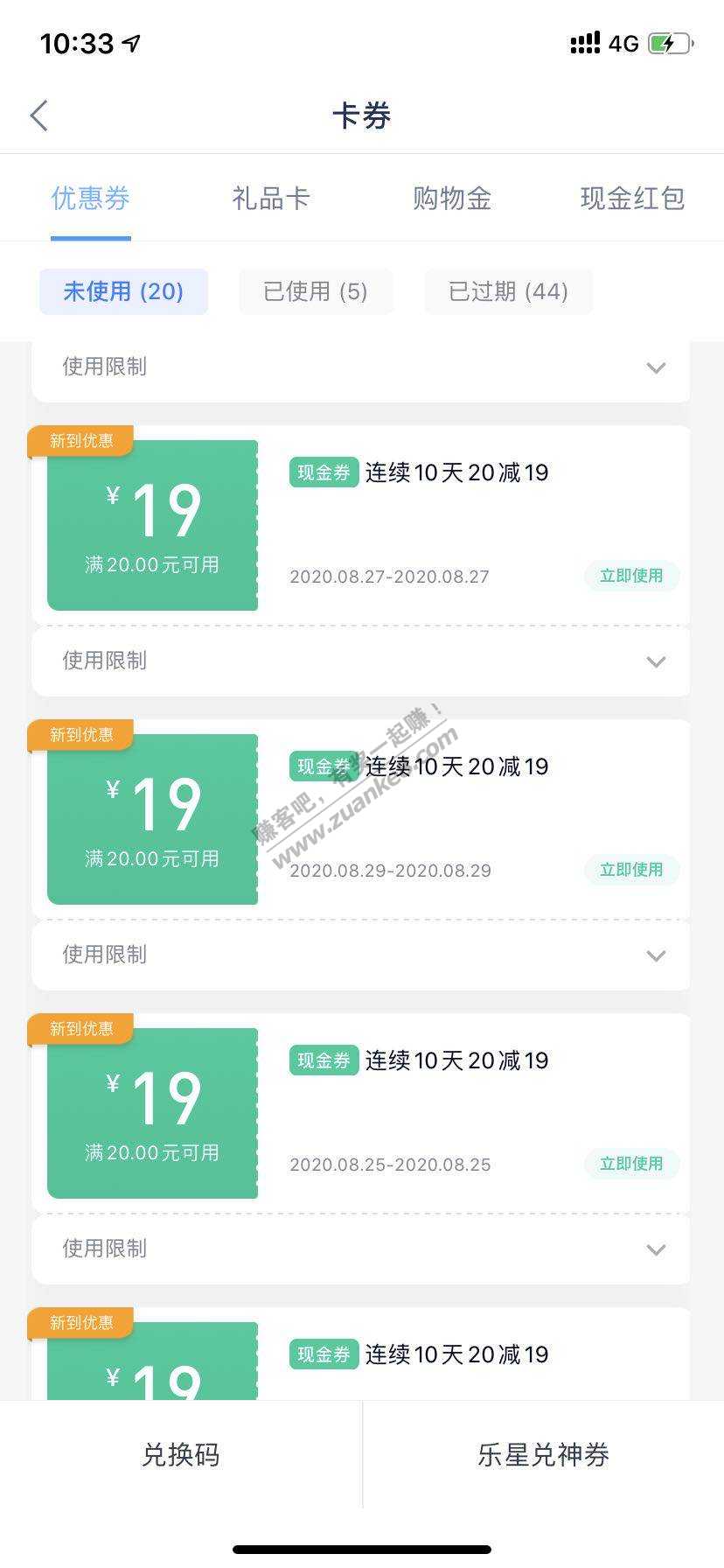Tap 立即使用 on the 2020.08.25 coupon
724x1568 pixels.
point(631,1164)
